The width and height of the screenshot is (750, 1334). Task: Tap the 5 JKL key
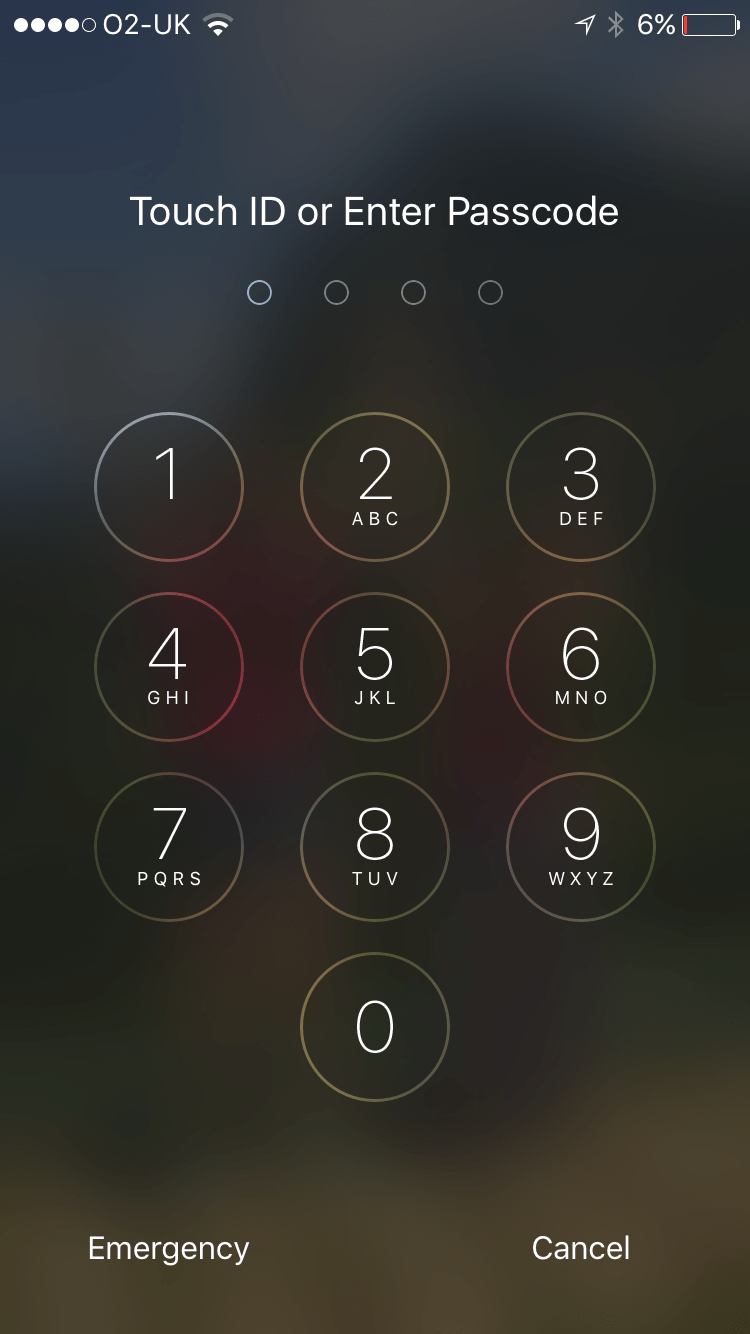click(x=375, y=667)
